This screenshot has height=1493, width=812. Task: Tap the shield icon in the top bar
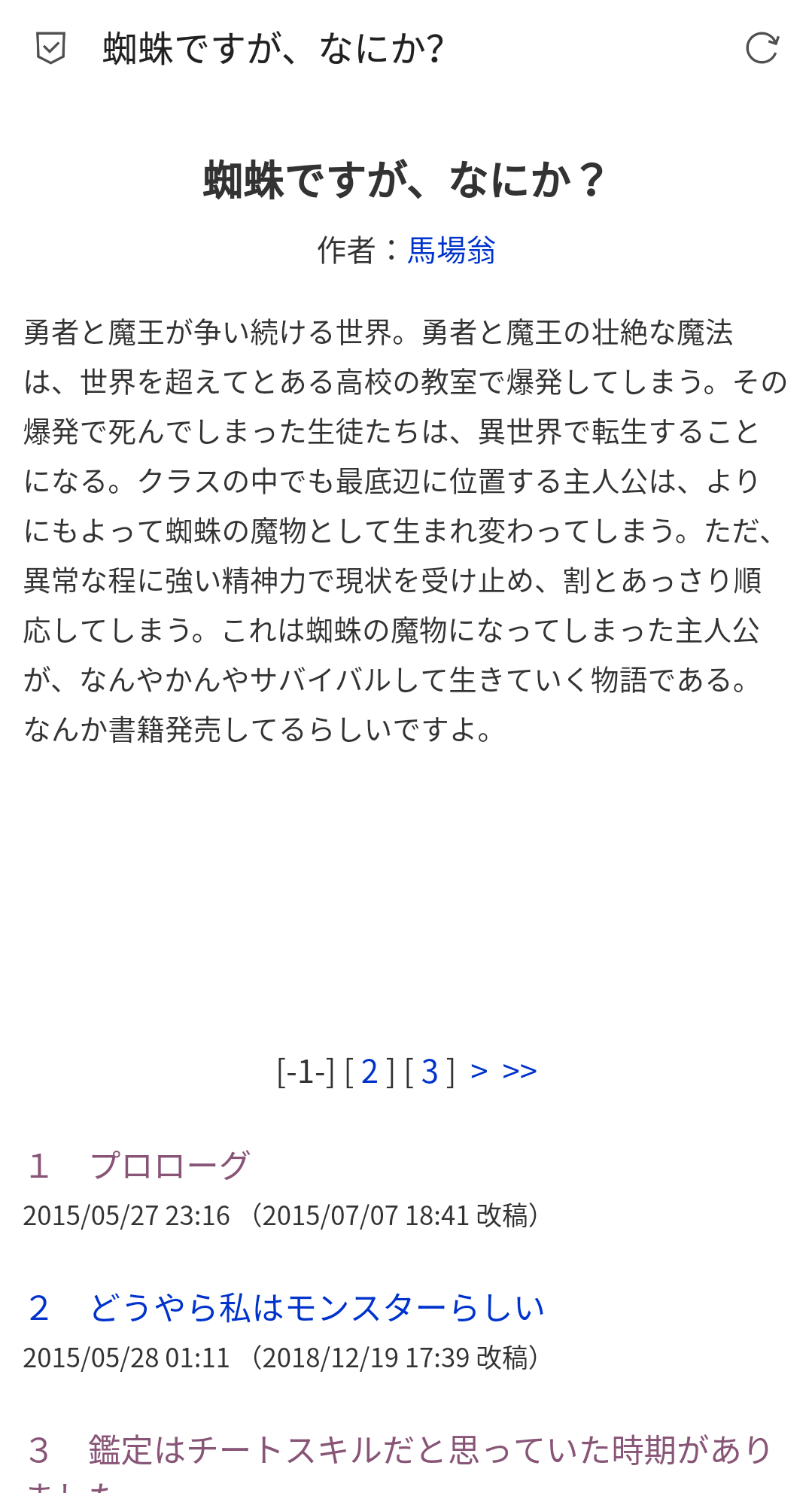point(50,49)
